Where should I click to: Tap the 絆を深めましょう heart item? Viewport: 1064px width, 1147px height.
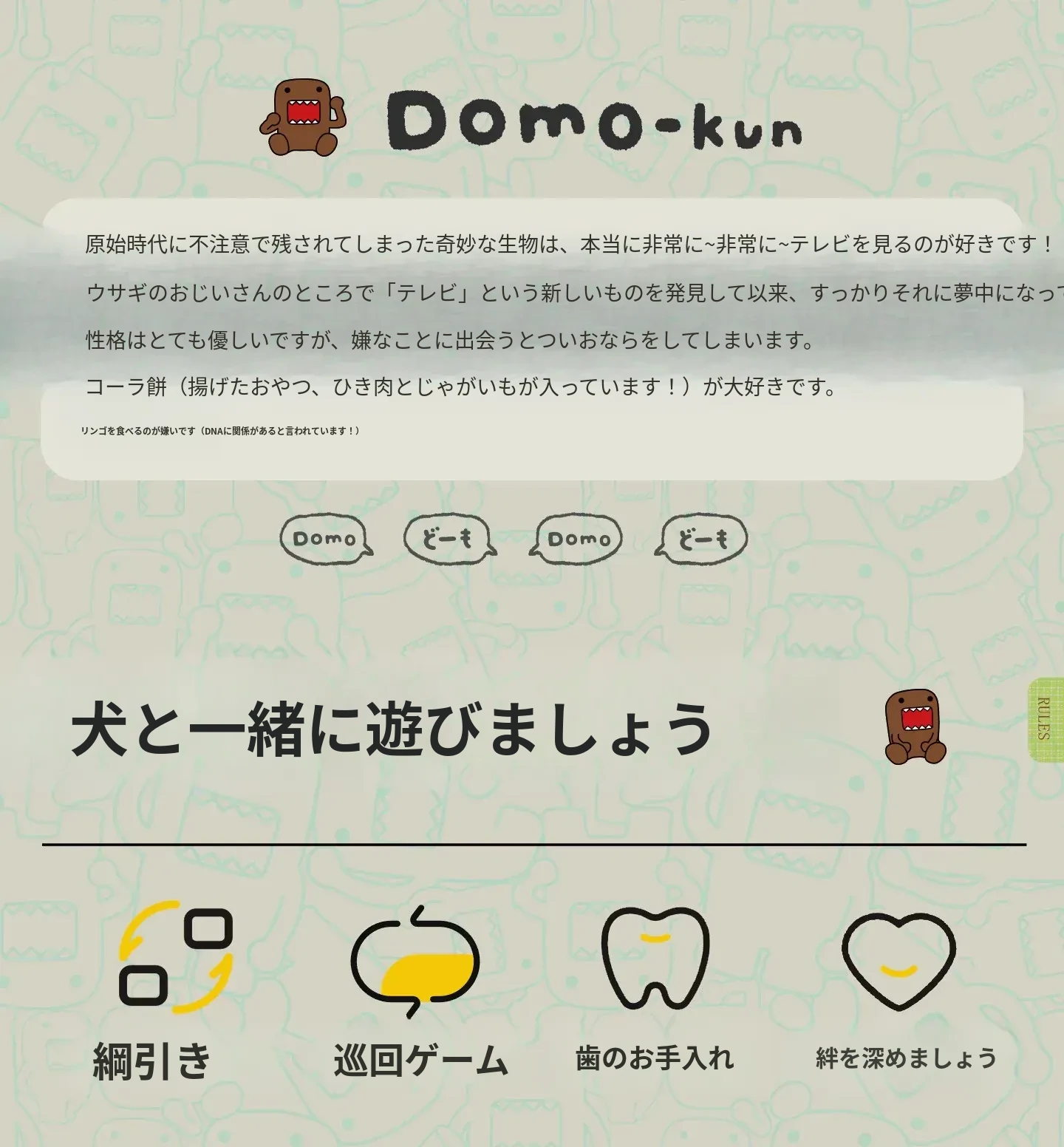tap(898, 961)
